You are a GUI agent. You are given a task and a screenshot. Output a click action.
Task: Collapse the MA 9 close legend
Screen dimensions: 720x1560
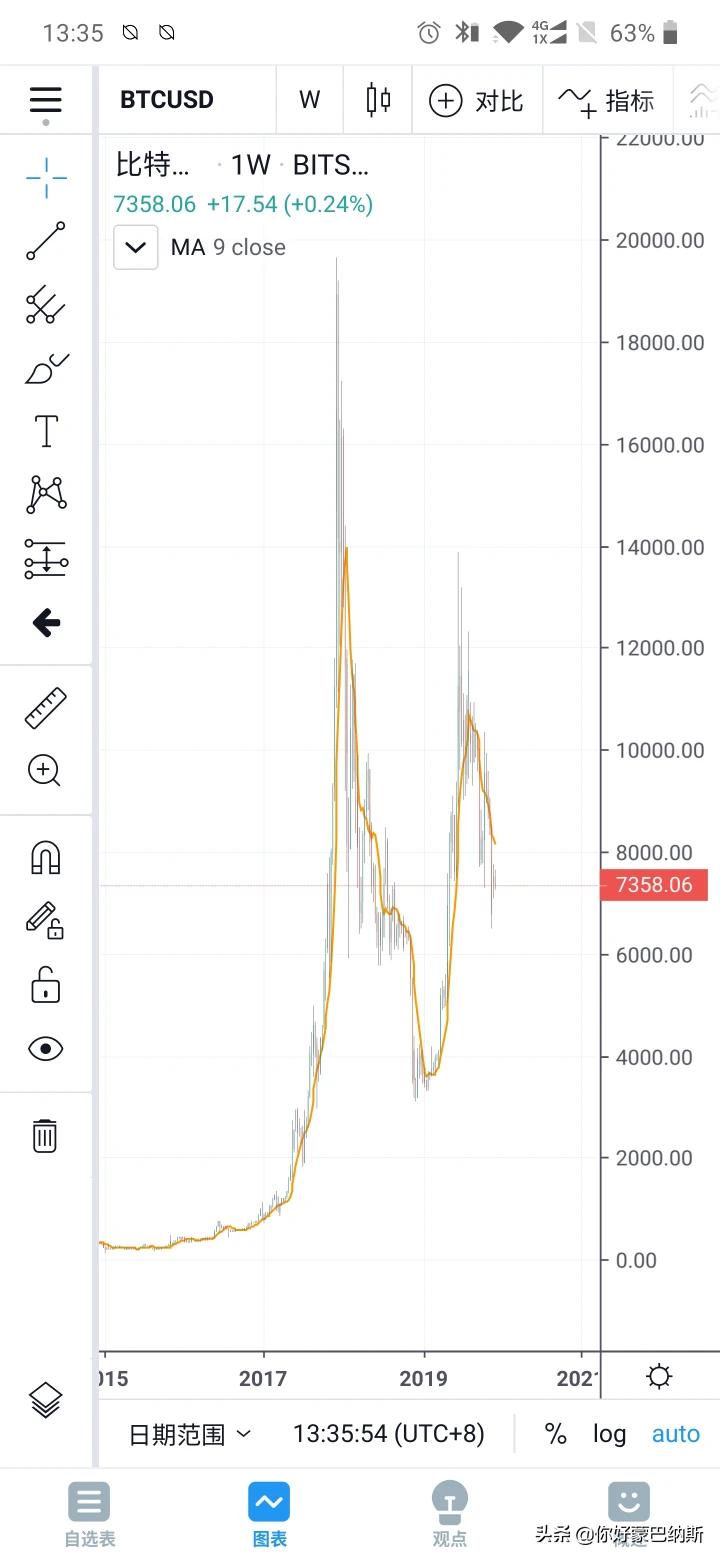[136, 248]
